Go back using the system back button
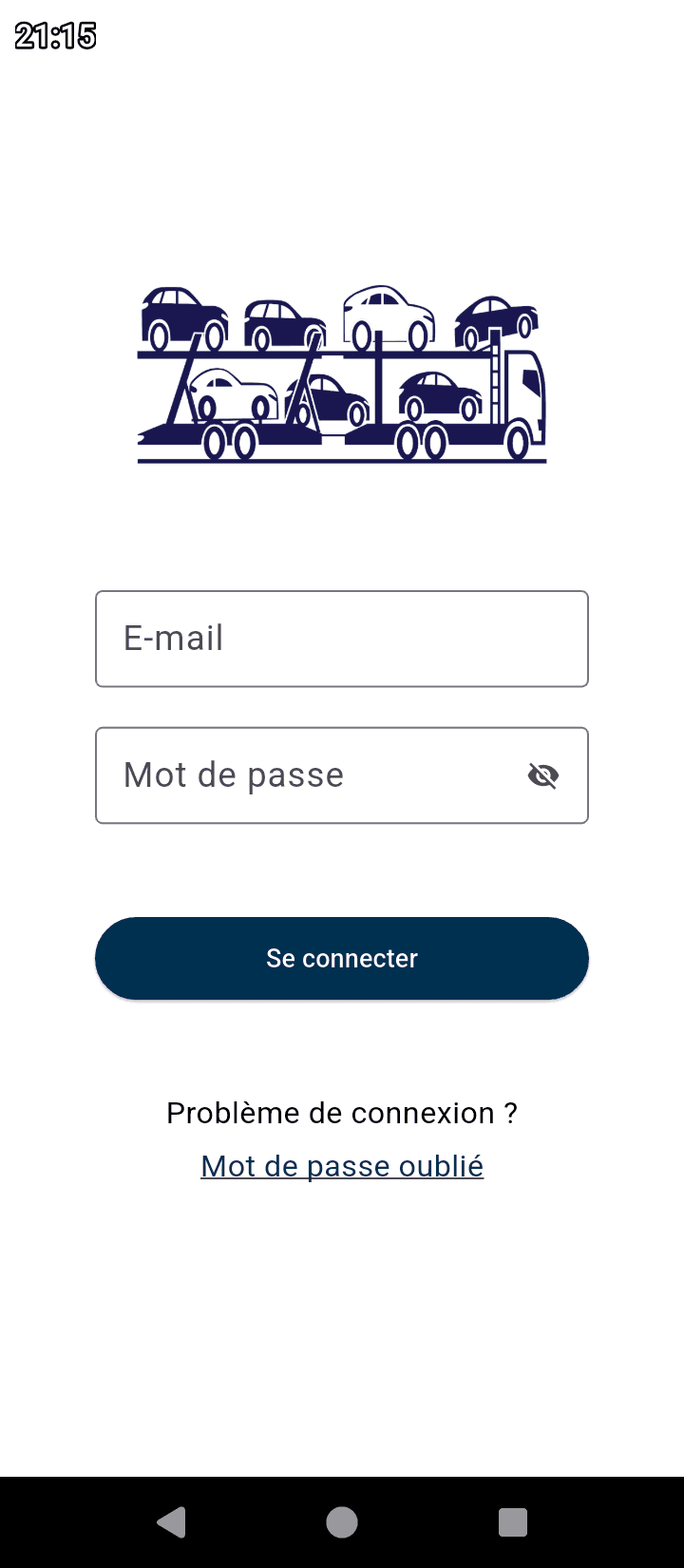 point(171,1522)
